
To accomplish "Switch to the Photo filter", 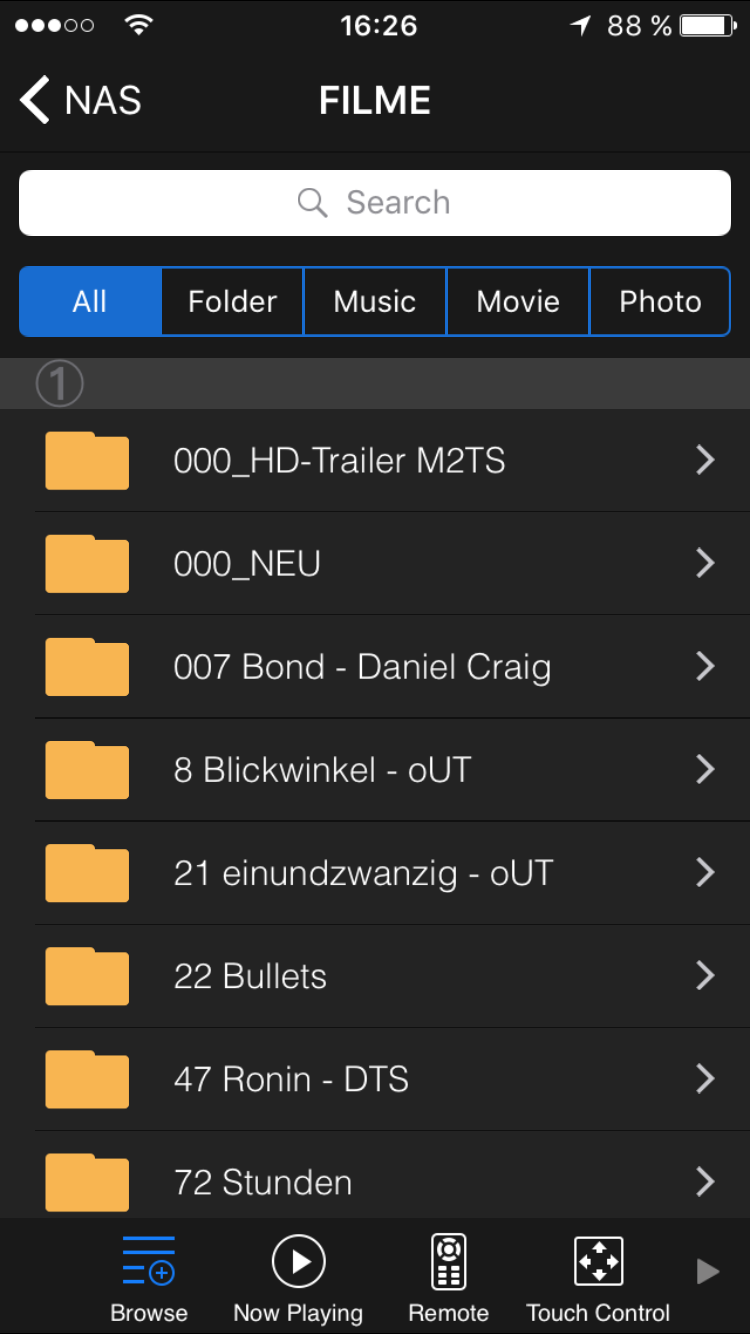I will click(660, 301).
